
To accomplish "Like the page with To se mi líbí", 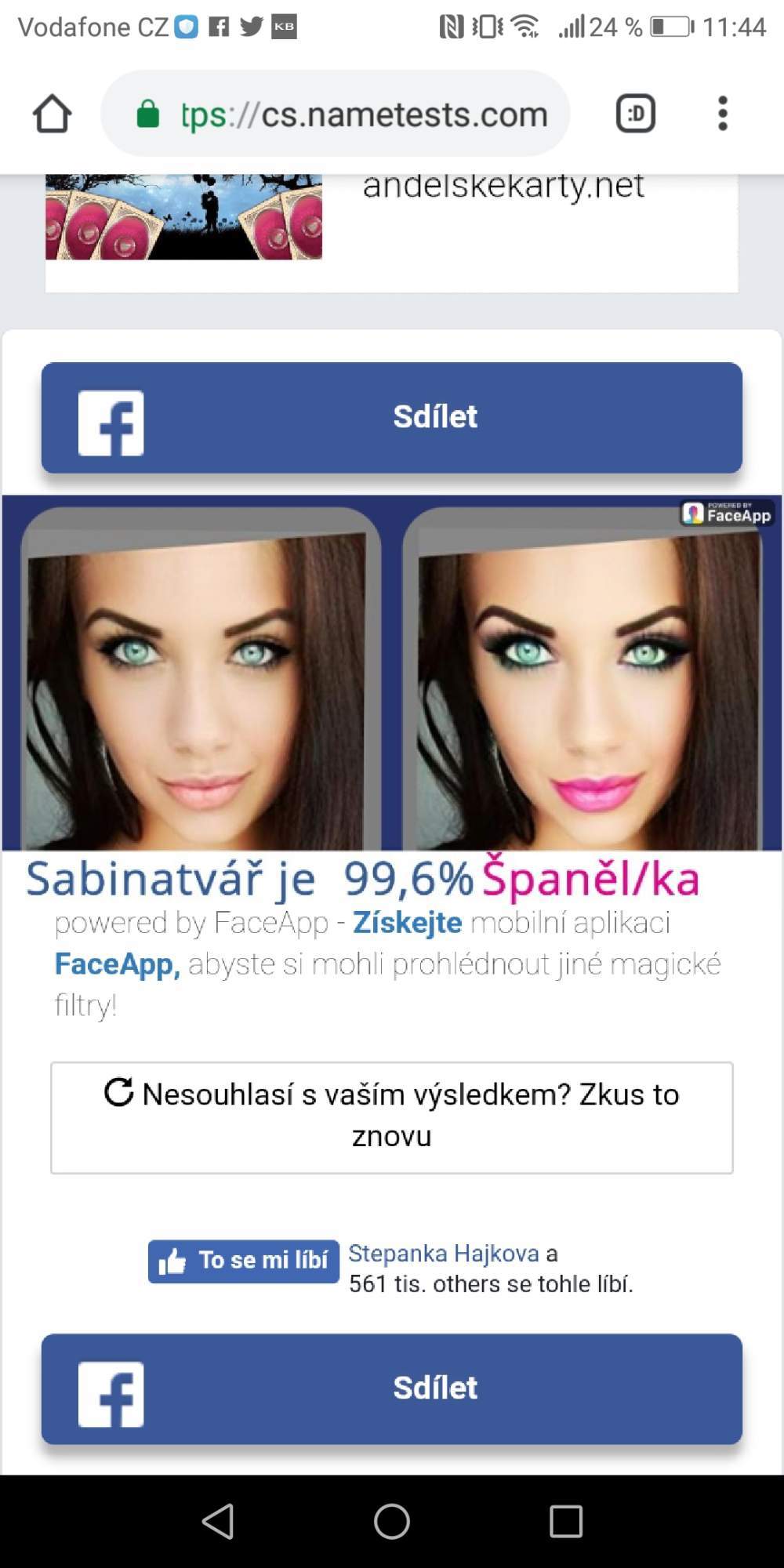I will coord(244,1261).
